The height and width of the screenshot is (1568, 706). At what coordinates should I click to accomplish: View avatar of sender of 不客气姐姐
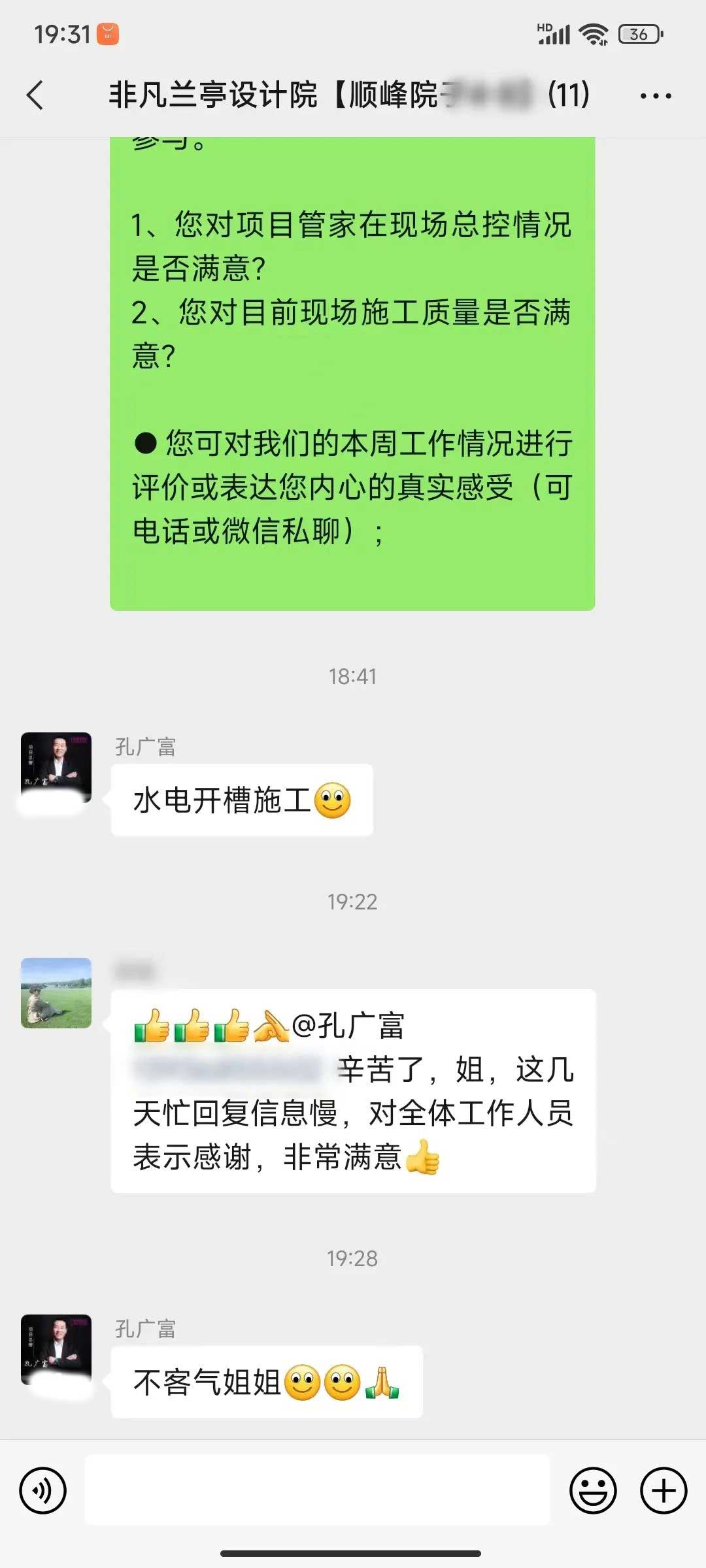(56, 1350)
